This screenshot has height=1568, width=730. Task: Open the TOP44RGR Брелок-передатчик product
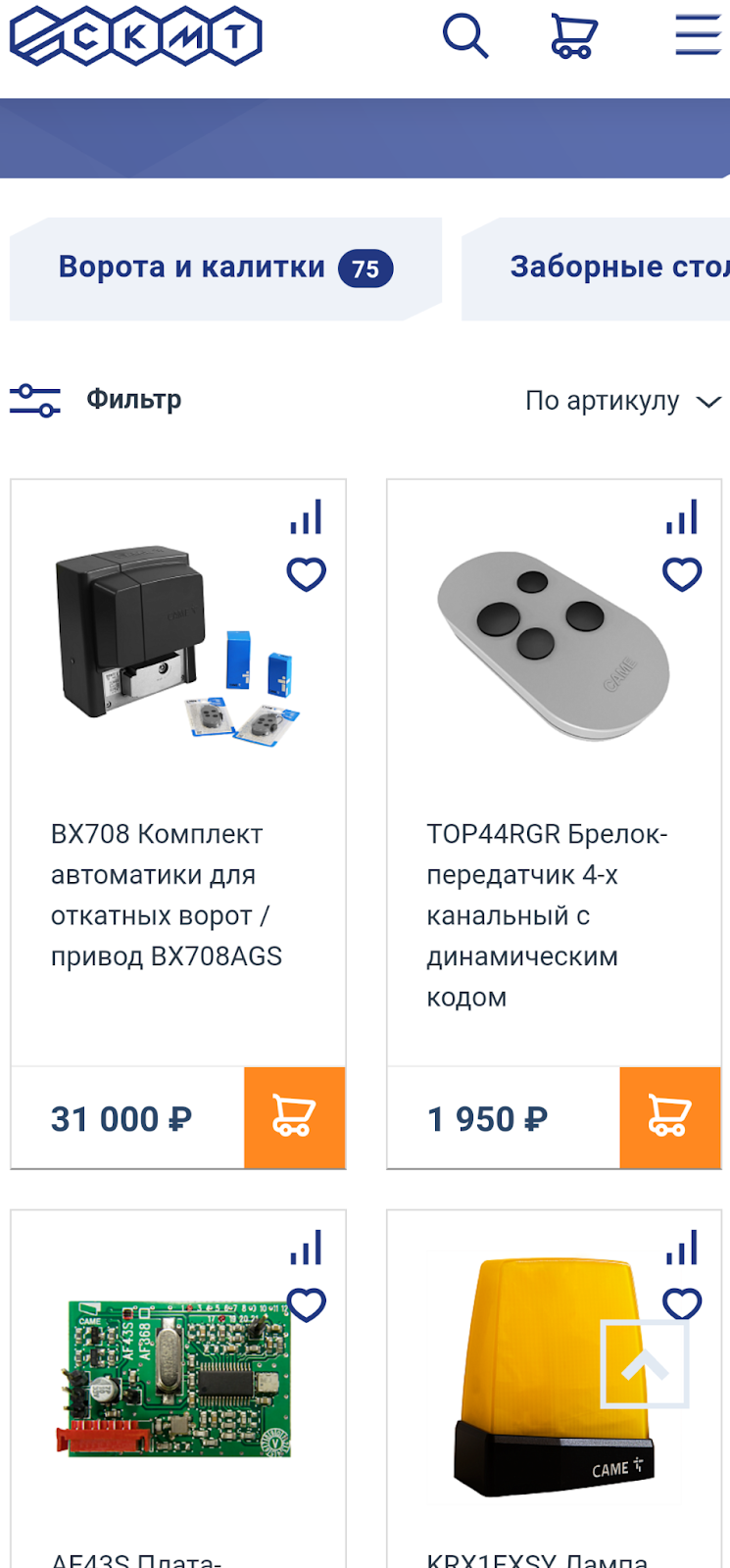(x=544, y=914)
